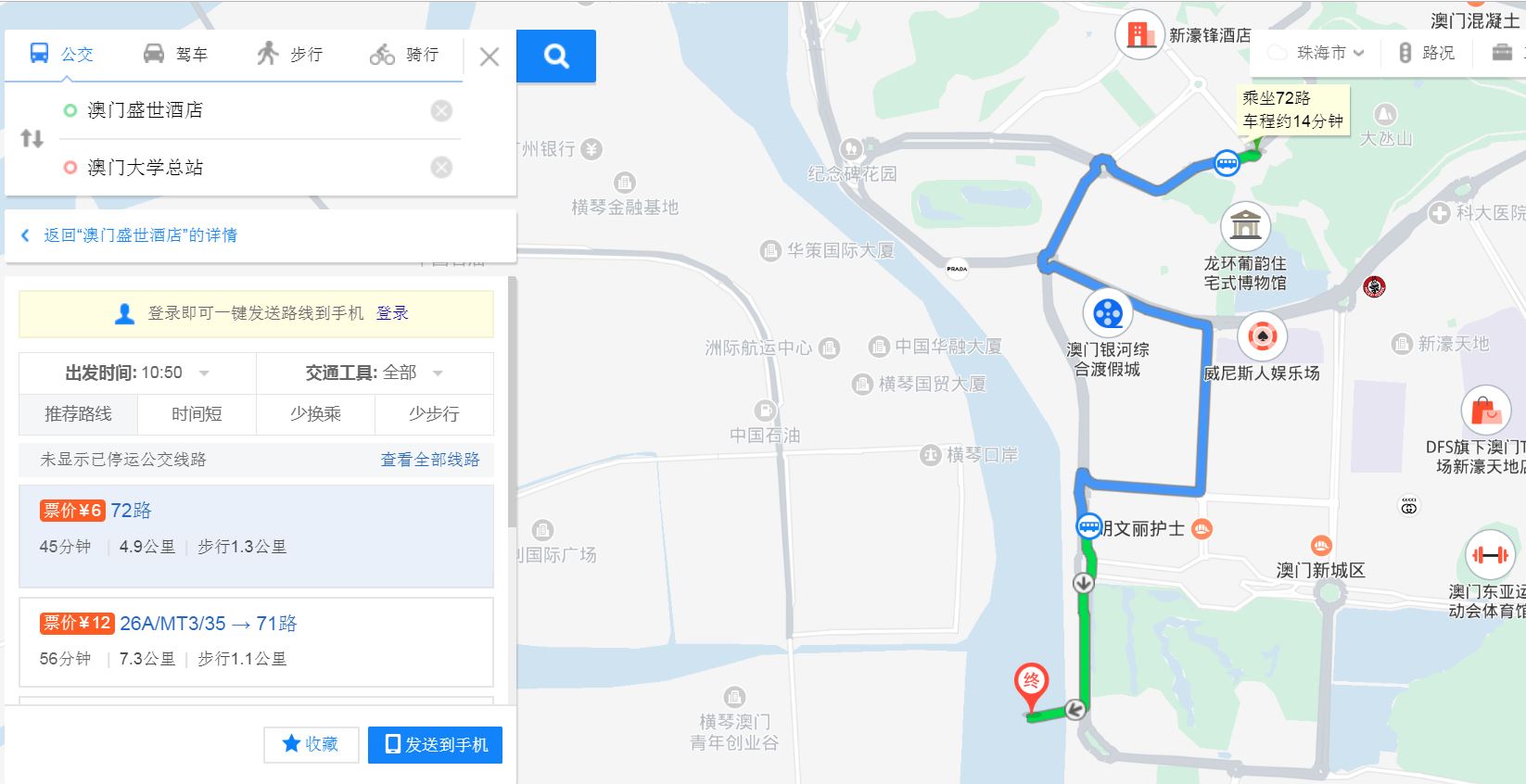Return to 澳门盛世酒店 details

pyautogui.click(x=139, y=235)
